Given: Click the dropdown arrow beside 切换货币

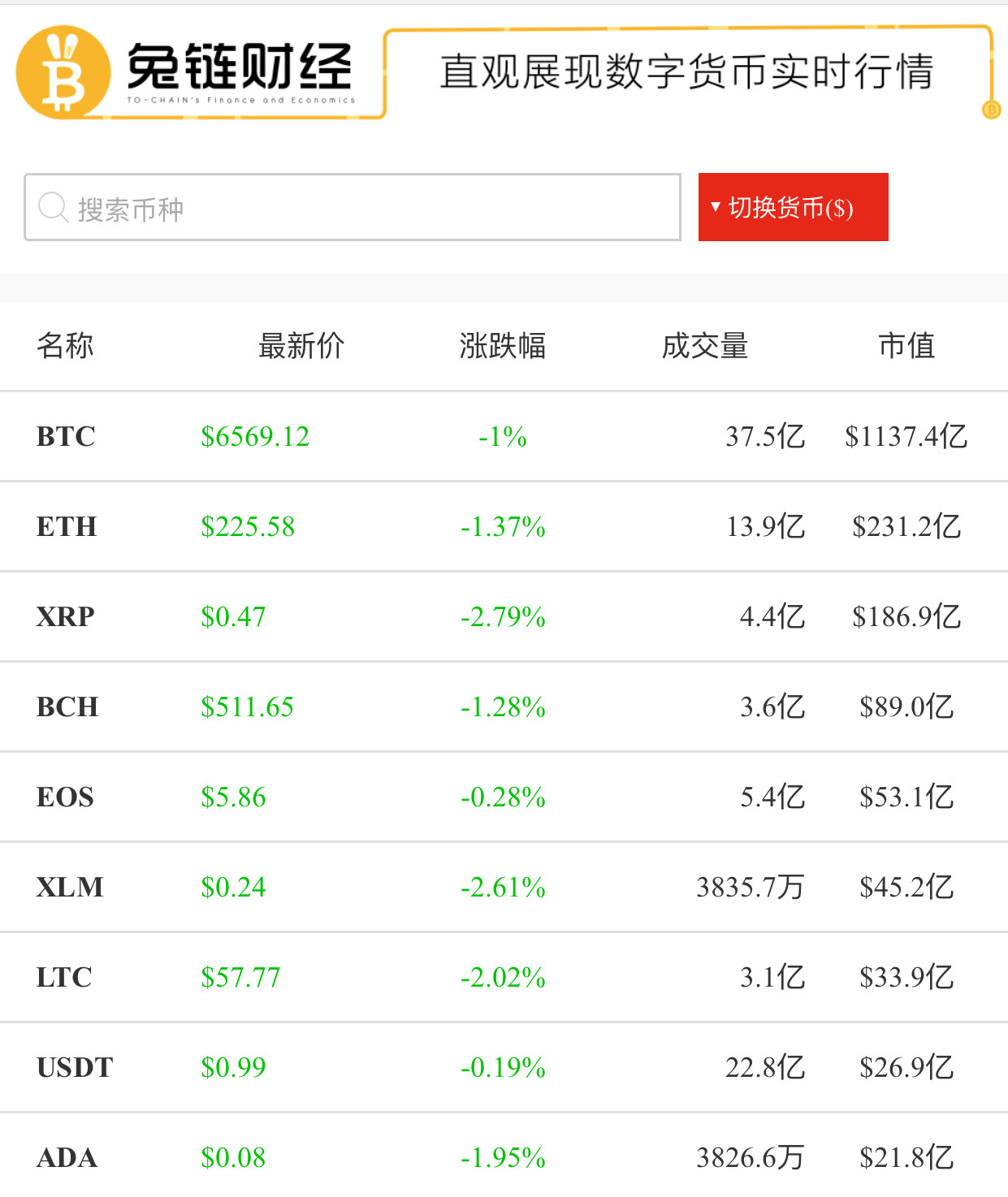Looking at the screenshot, I should (x=715, y=207).
